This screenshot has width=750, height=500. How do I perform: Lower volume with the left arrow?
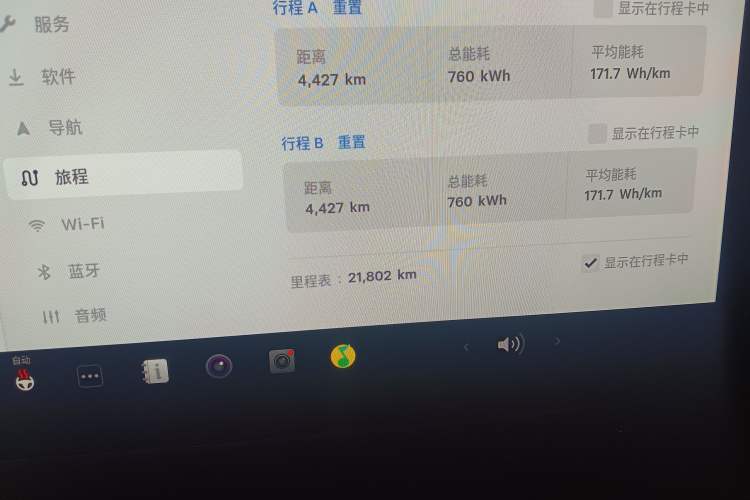466,347
